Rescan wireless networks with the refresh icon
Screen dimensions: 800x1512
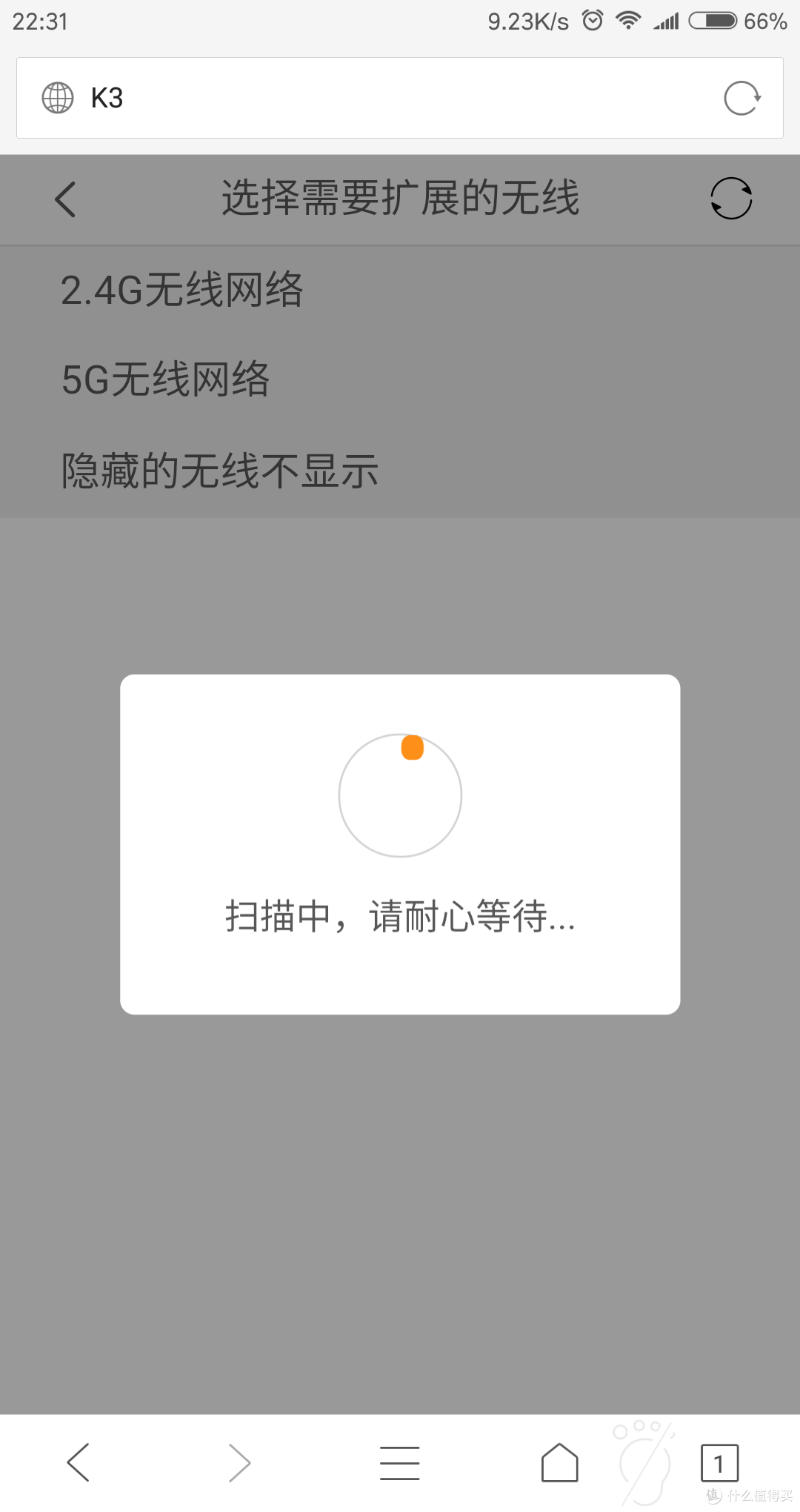(731, 199)
